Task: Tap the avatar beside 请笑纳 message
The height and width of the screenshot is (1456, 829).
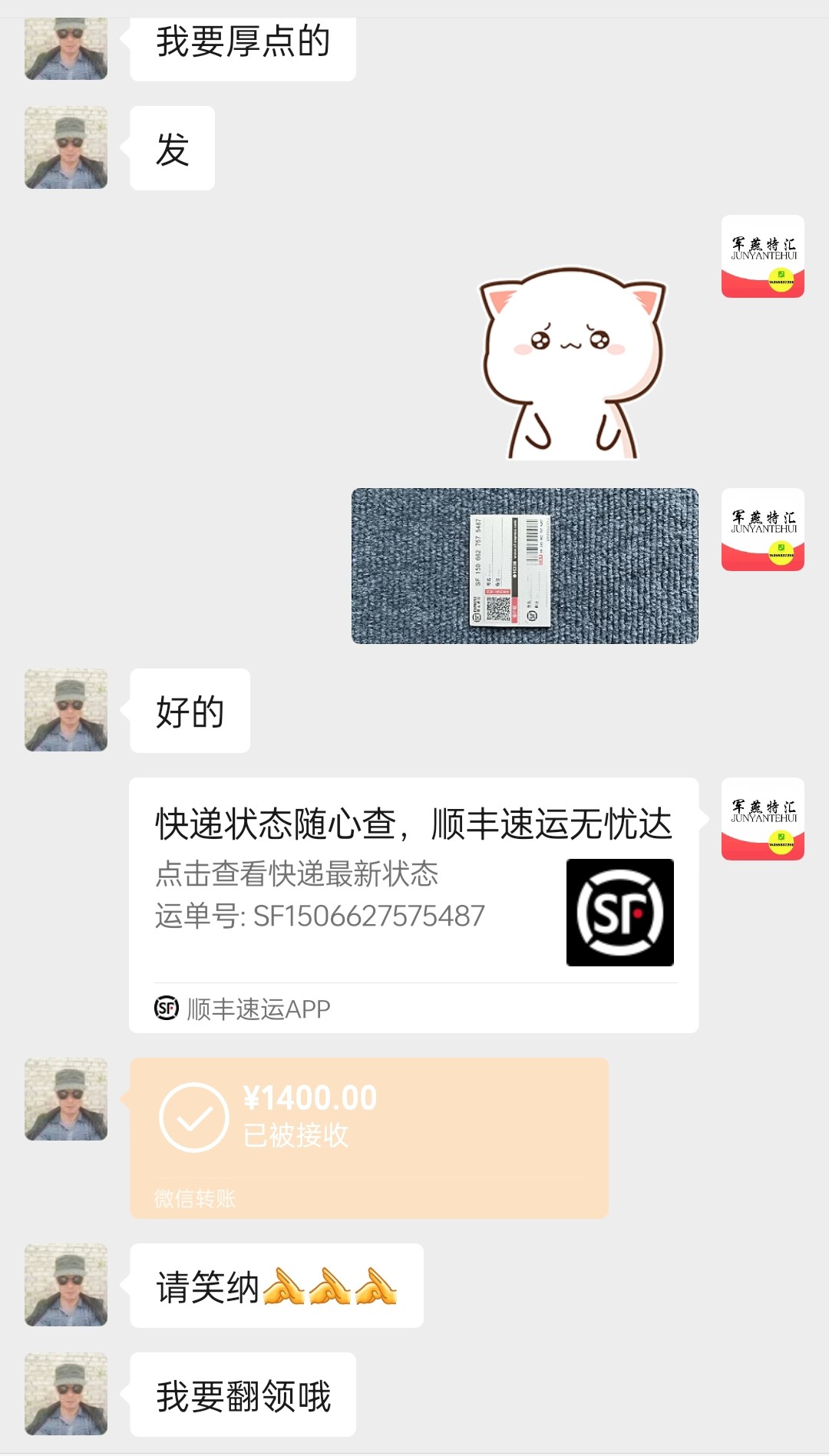Action: tap(66, 1285)
